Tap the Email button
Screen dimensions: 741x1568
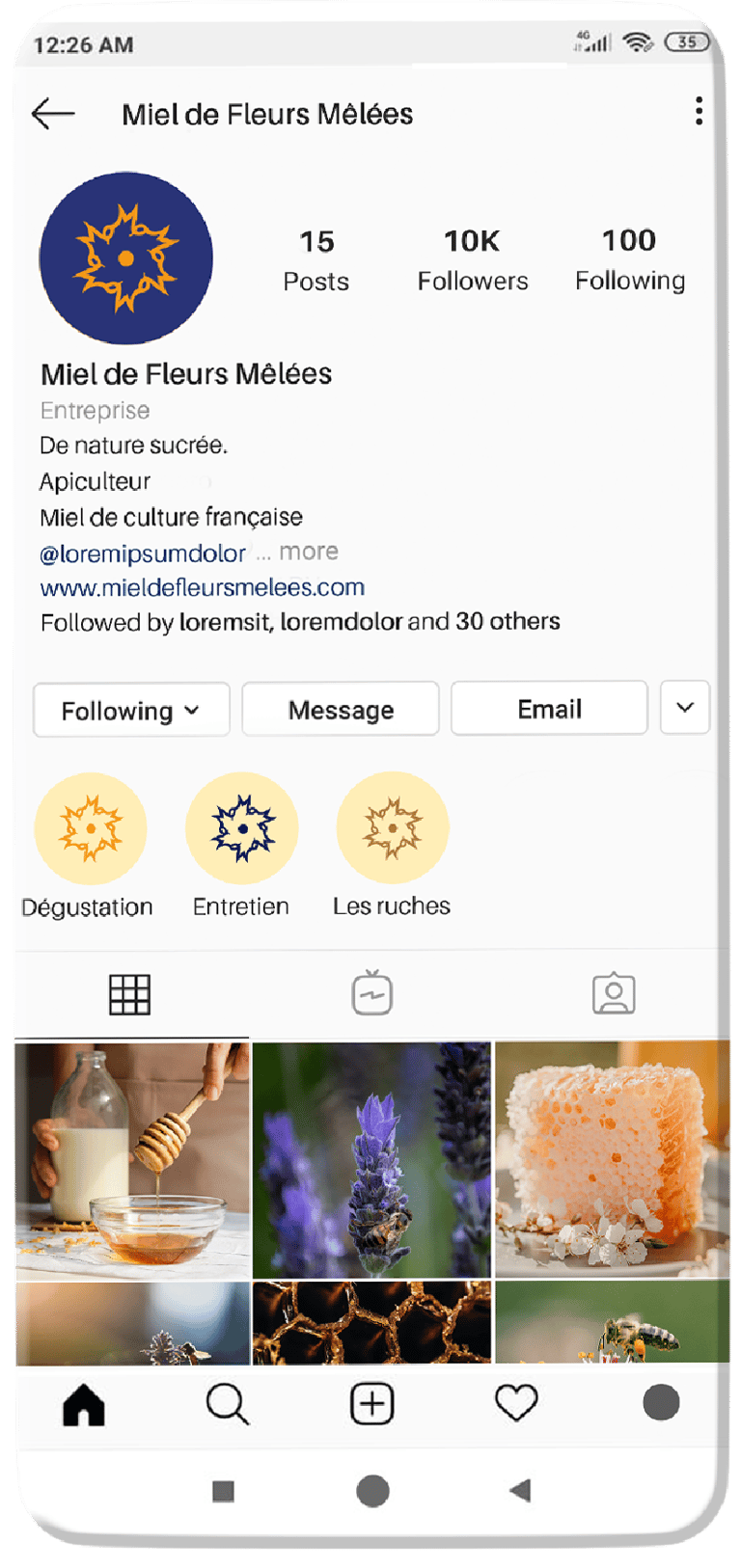pos(549,709)
